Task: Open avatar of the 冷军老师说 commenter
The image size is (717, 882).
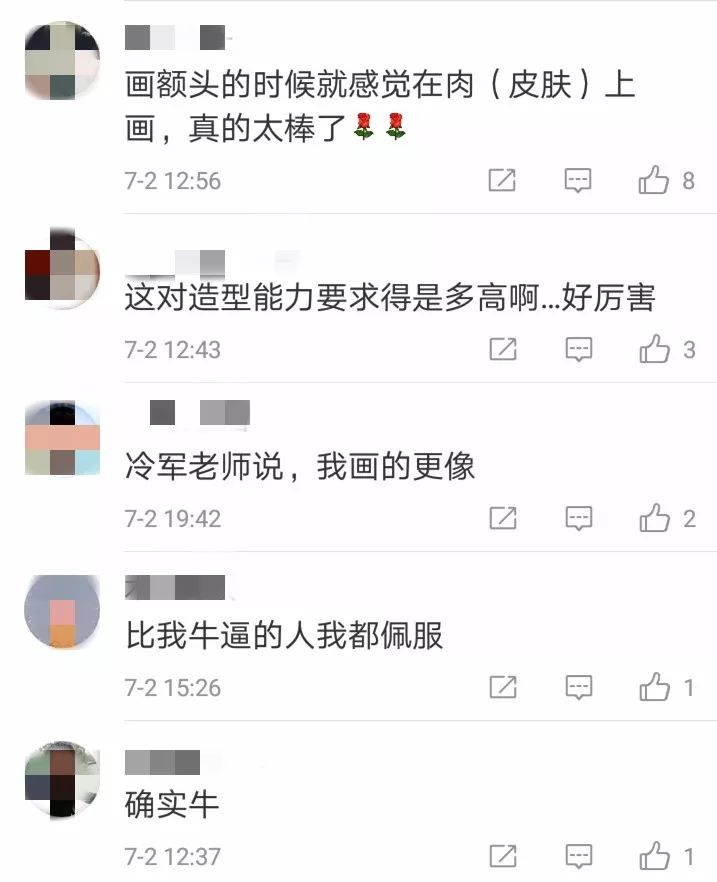Action: 62,440
